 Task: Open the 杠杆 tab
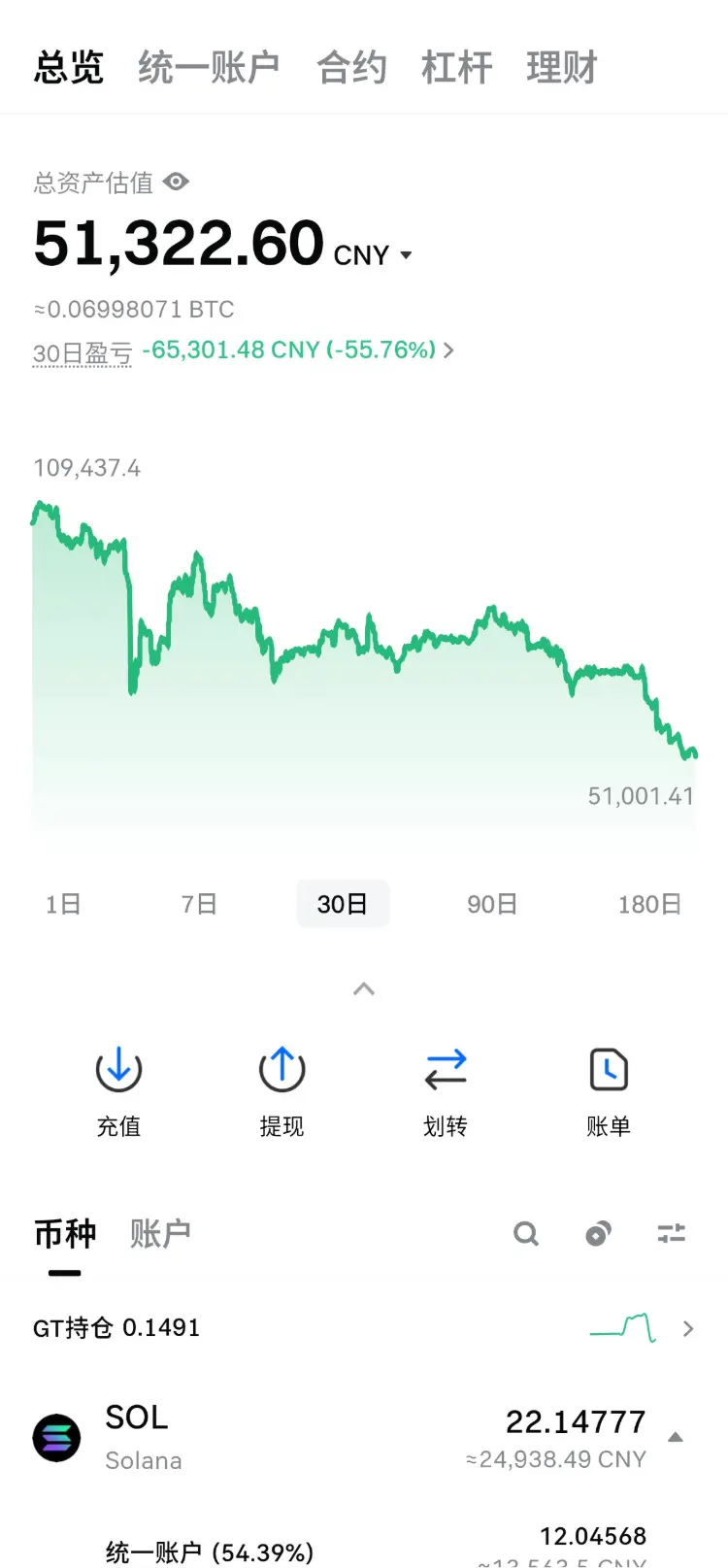coord(456,68)
